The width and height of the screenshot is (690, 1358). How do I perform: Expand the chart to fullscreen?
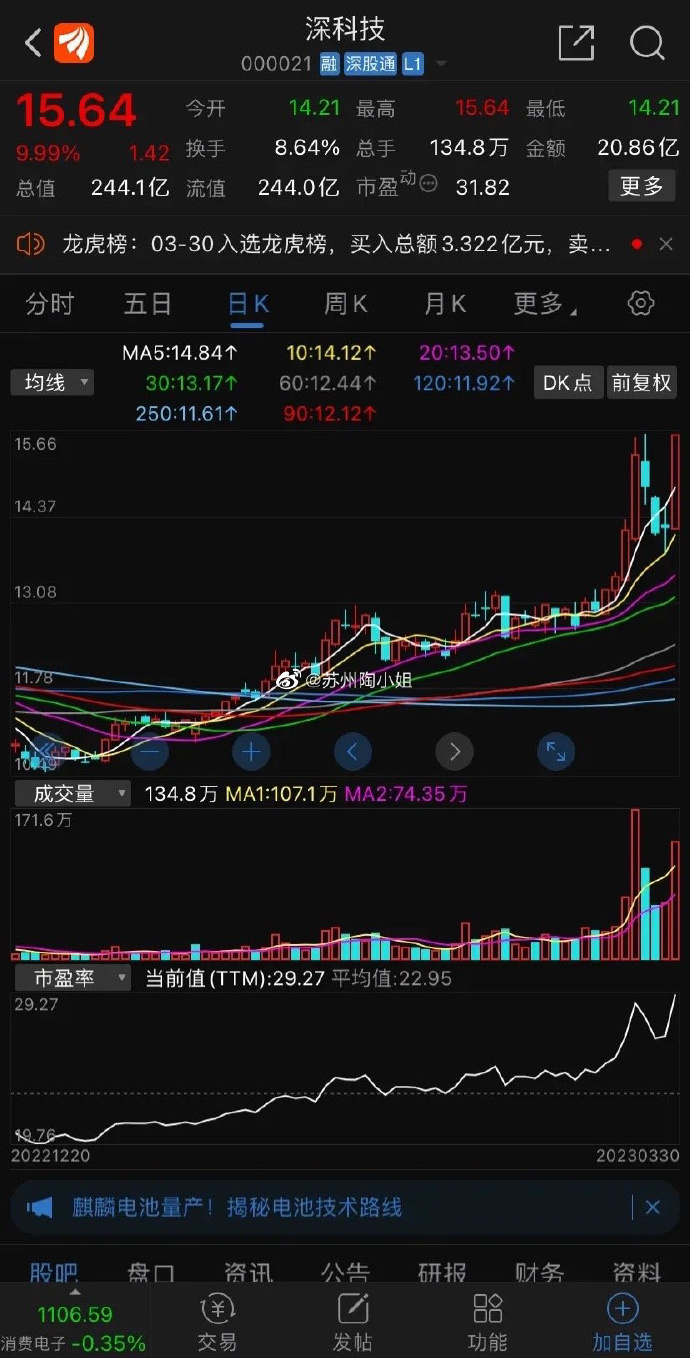point(556,751)
